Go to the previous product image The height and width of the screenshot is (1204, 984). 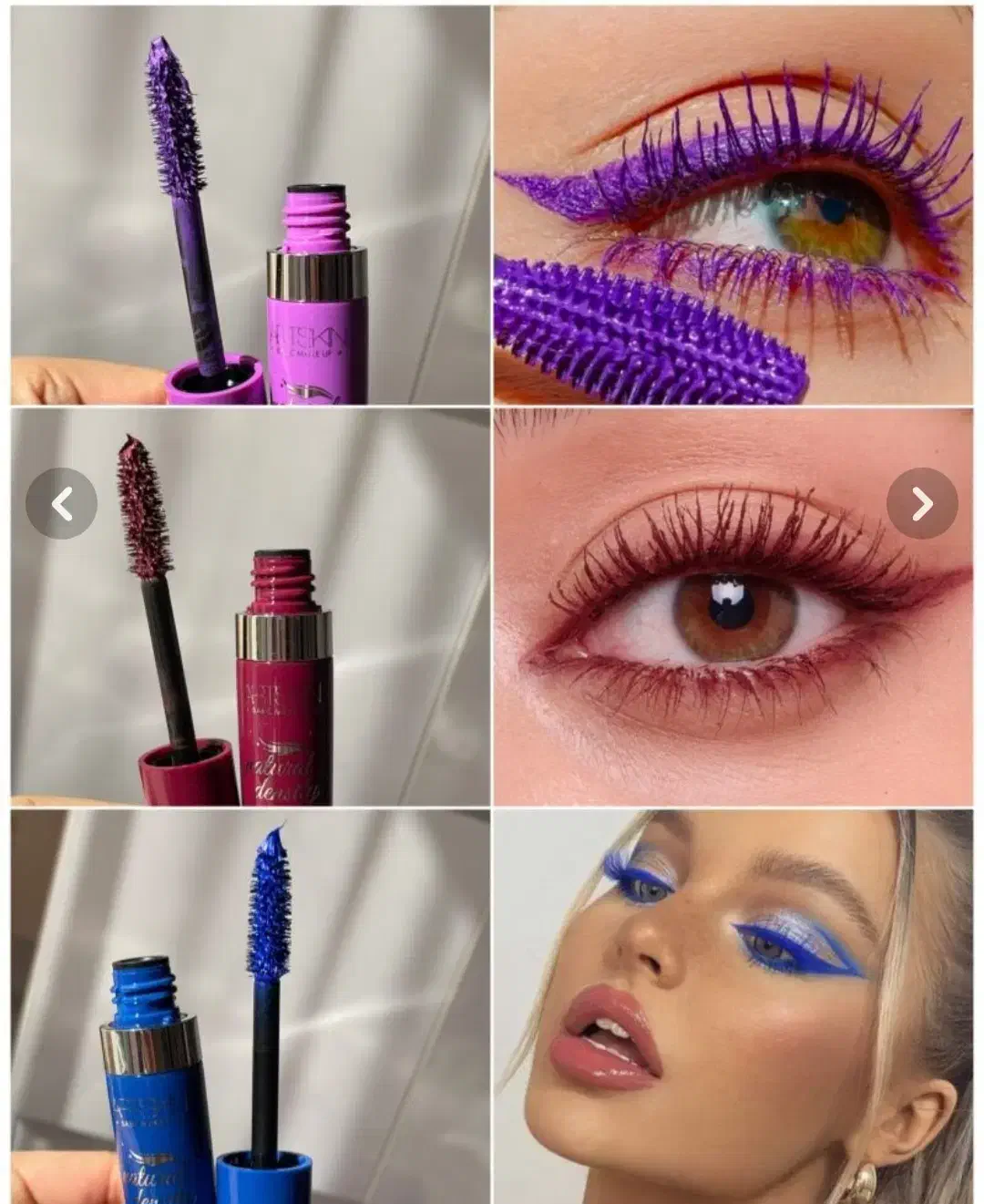coord(61,503)
